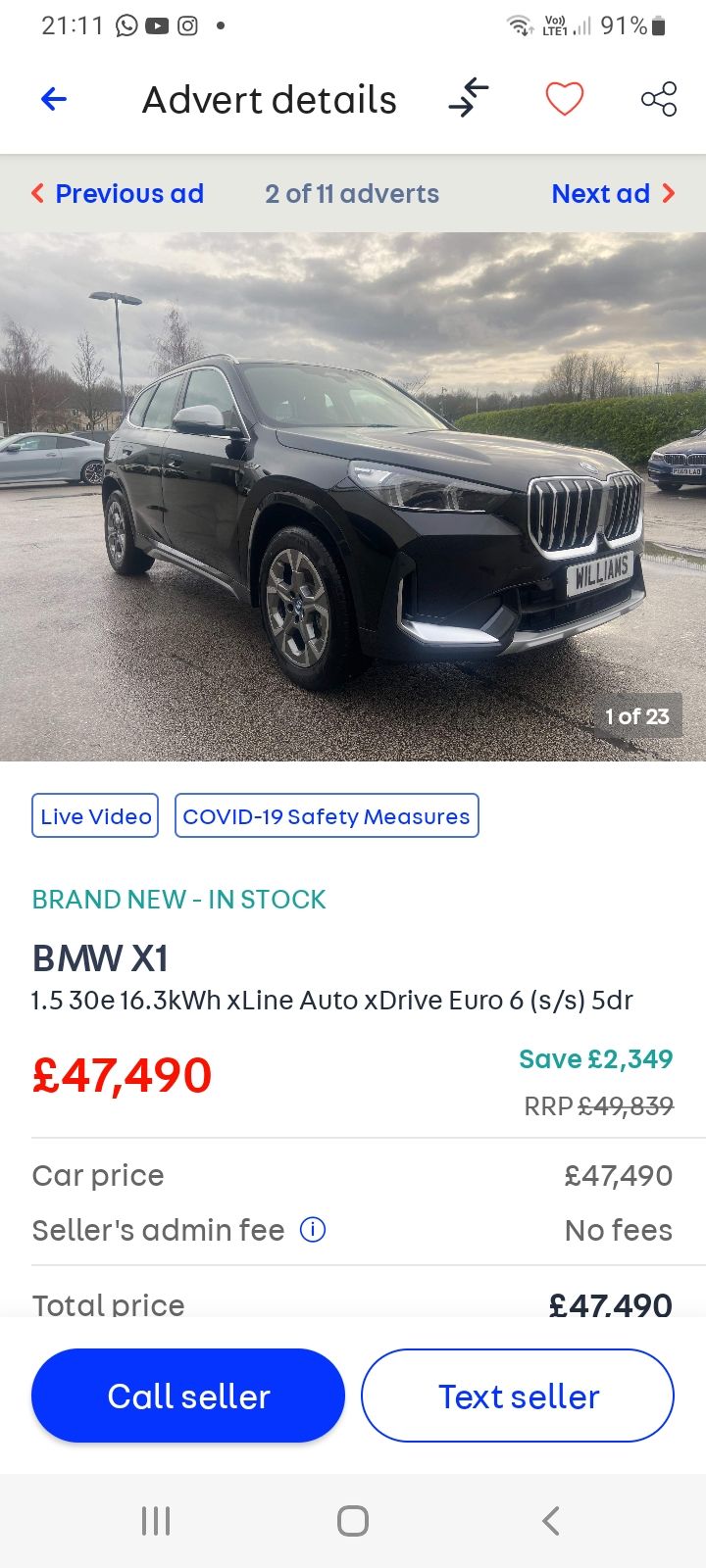The image size is (706, 1568).
Task: Call the seller
Action: pyautogui.click(x=188, y=1396)
